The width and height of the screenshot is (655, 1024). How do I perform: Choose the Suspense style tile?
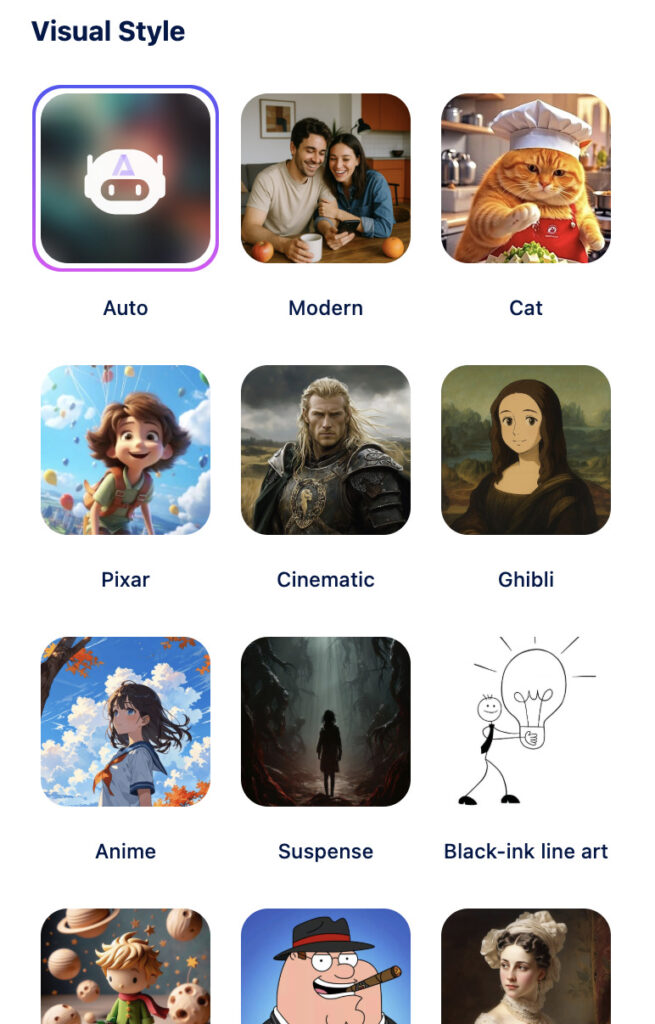click(x=325, y=721)
